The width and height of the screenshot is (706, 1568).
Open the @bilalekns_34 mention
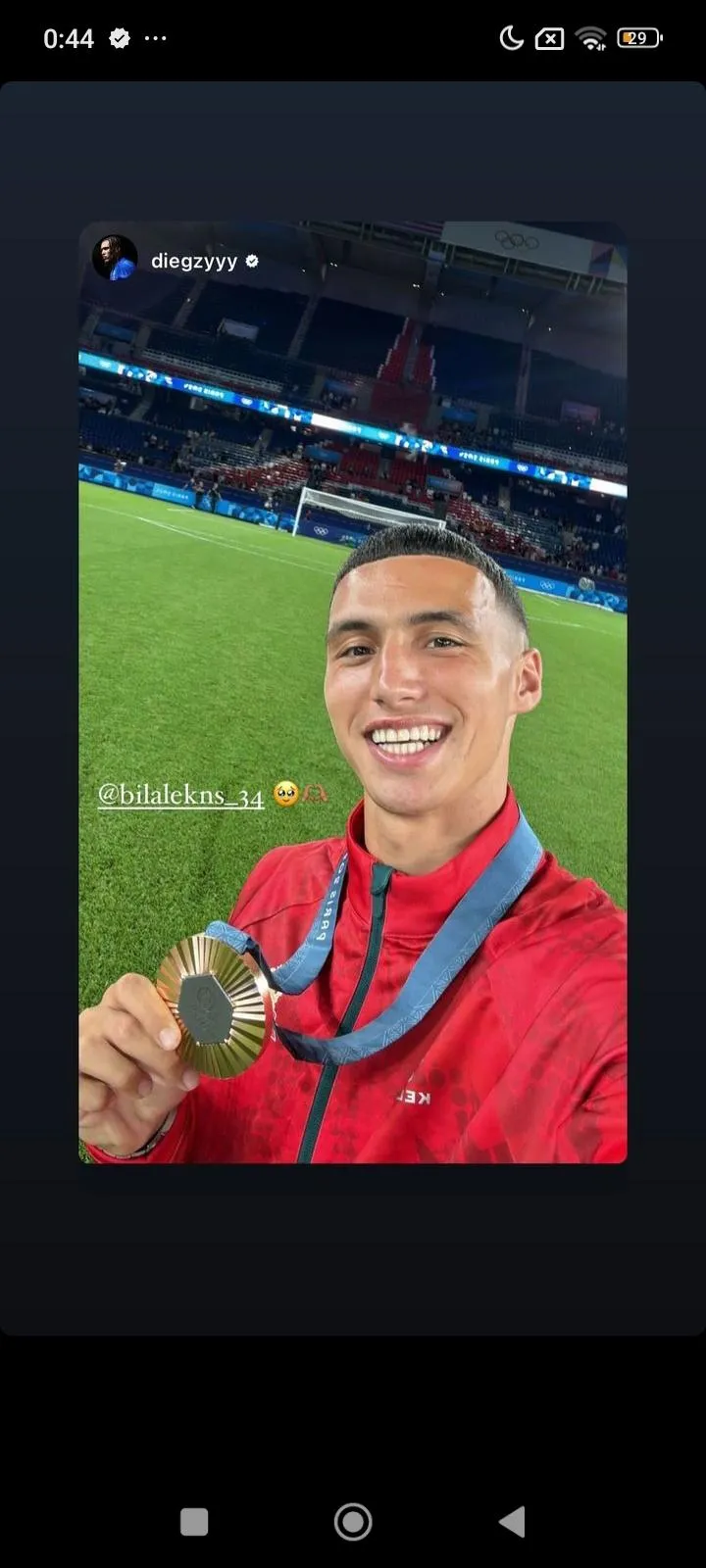pos(181,795)
